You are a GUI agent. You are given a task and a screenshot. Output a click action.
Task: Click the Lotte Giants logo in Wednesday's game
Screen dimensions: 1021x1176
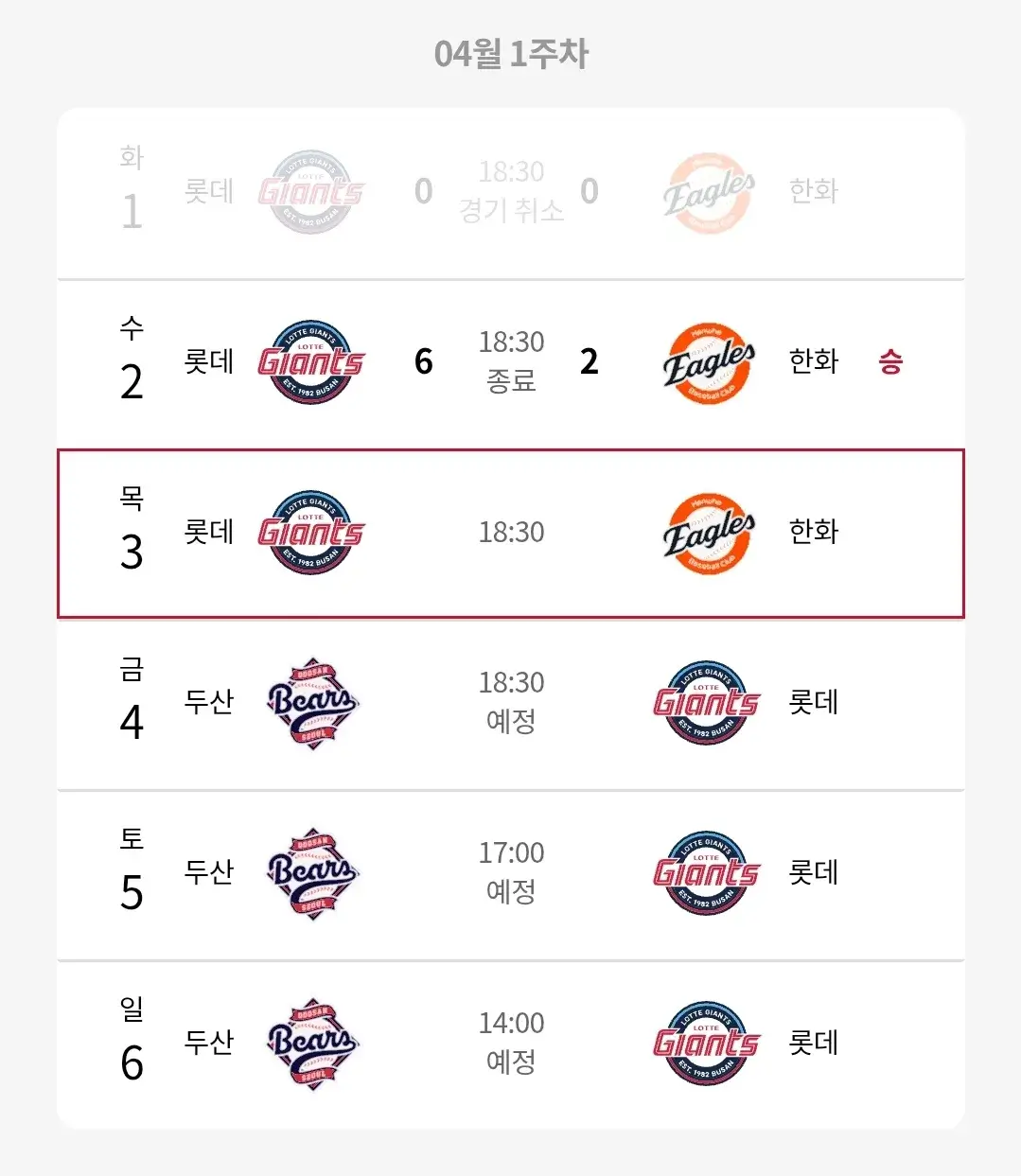[x=310, y=361]
